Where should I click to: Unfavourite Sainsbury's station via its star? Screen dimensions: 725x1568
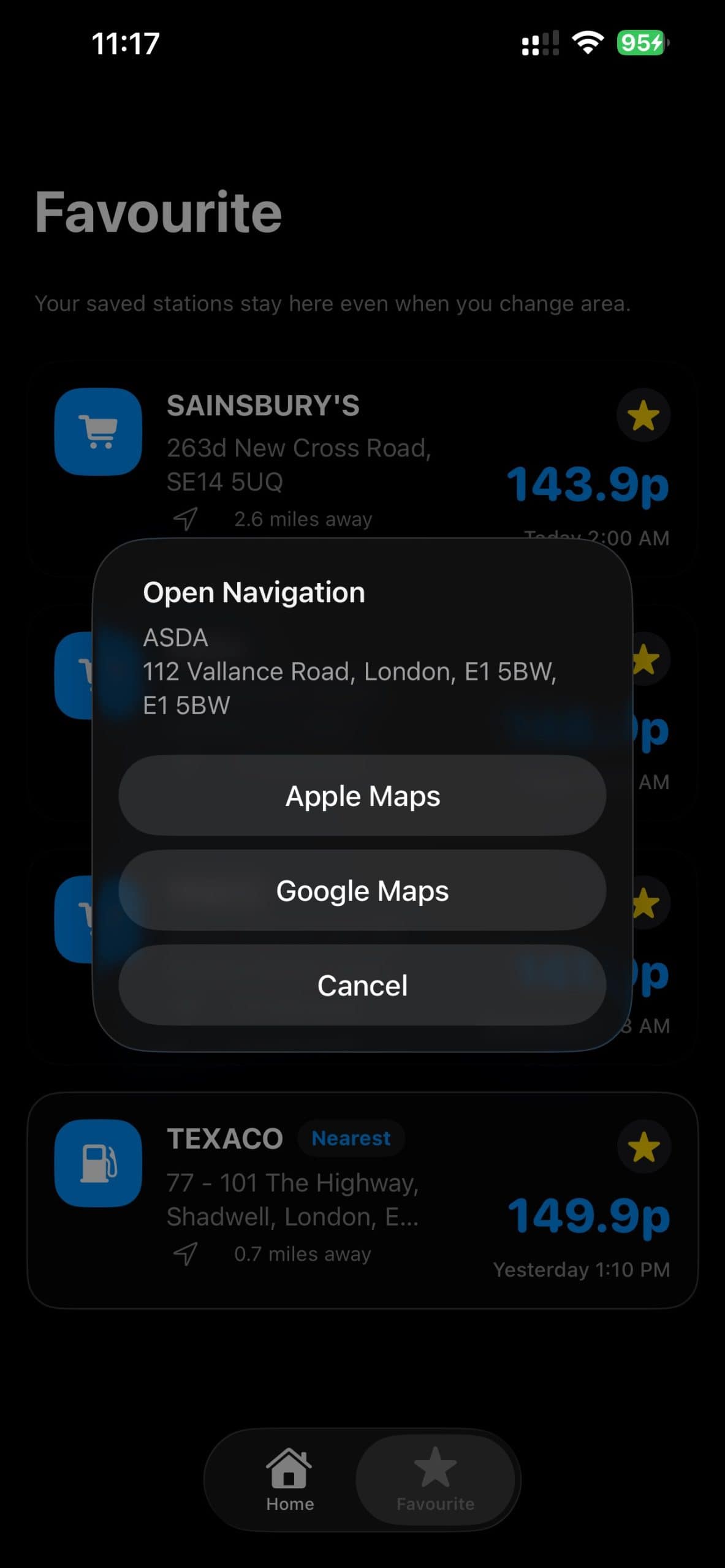tap(643, 415)
